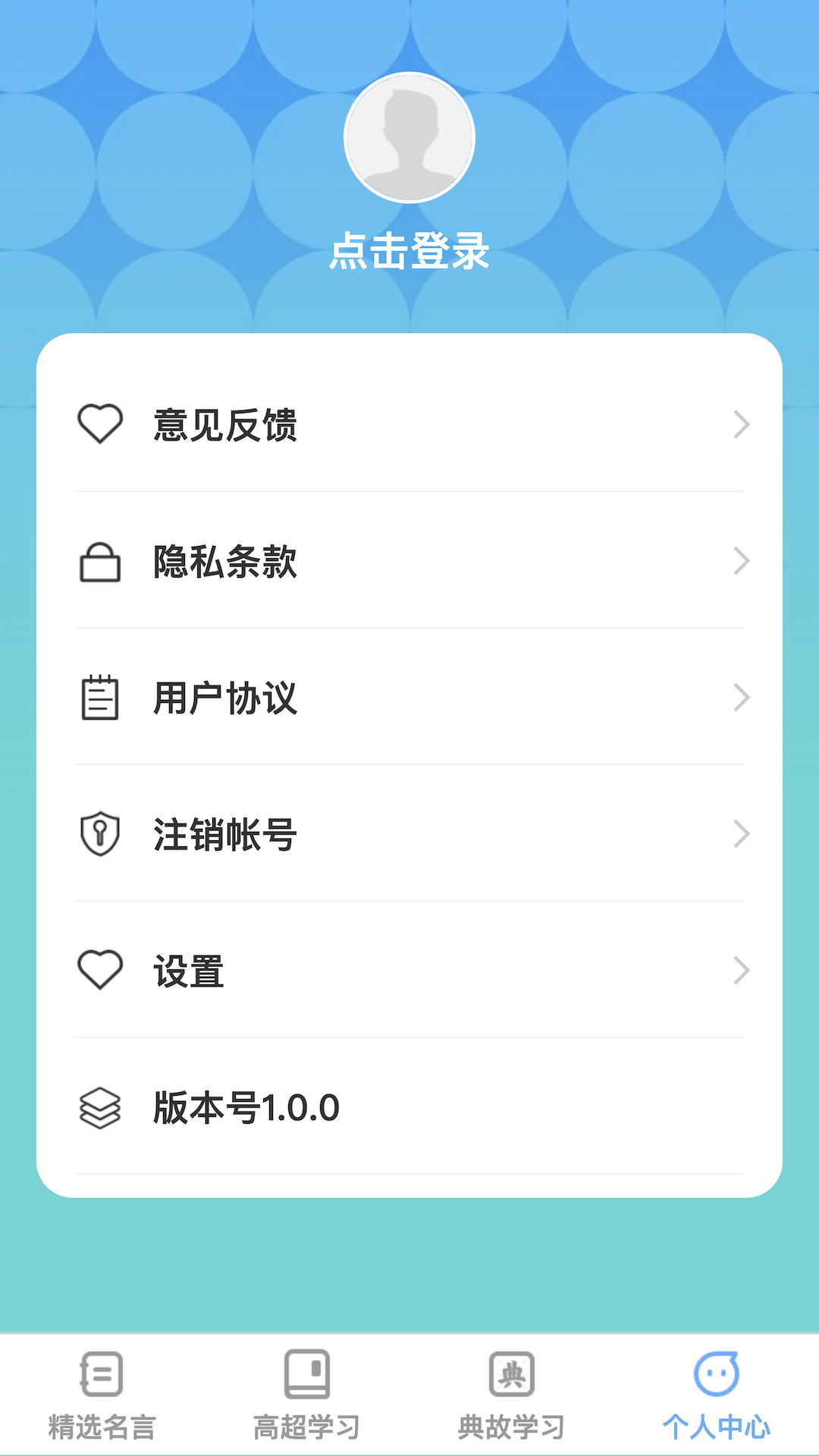Click the 隐私条款 privacy terms row
The height and width of the screenshot is (1456, 819).
point(409,561)
